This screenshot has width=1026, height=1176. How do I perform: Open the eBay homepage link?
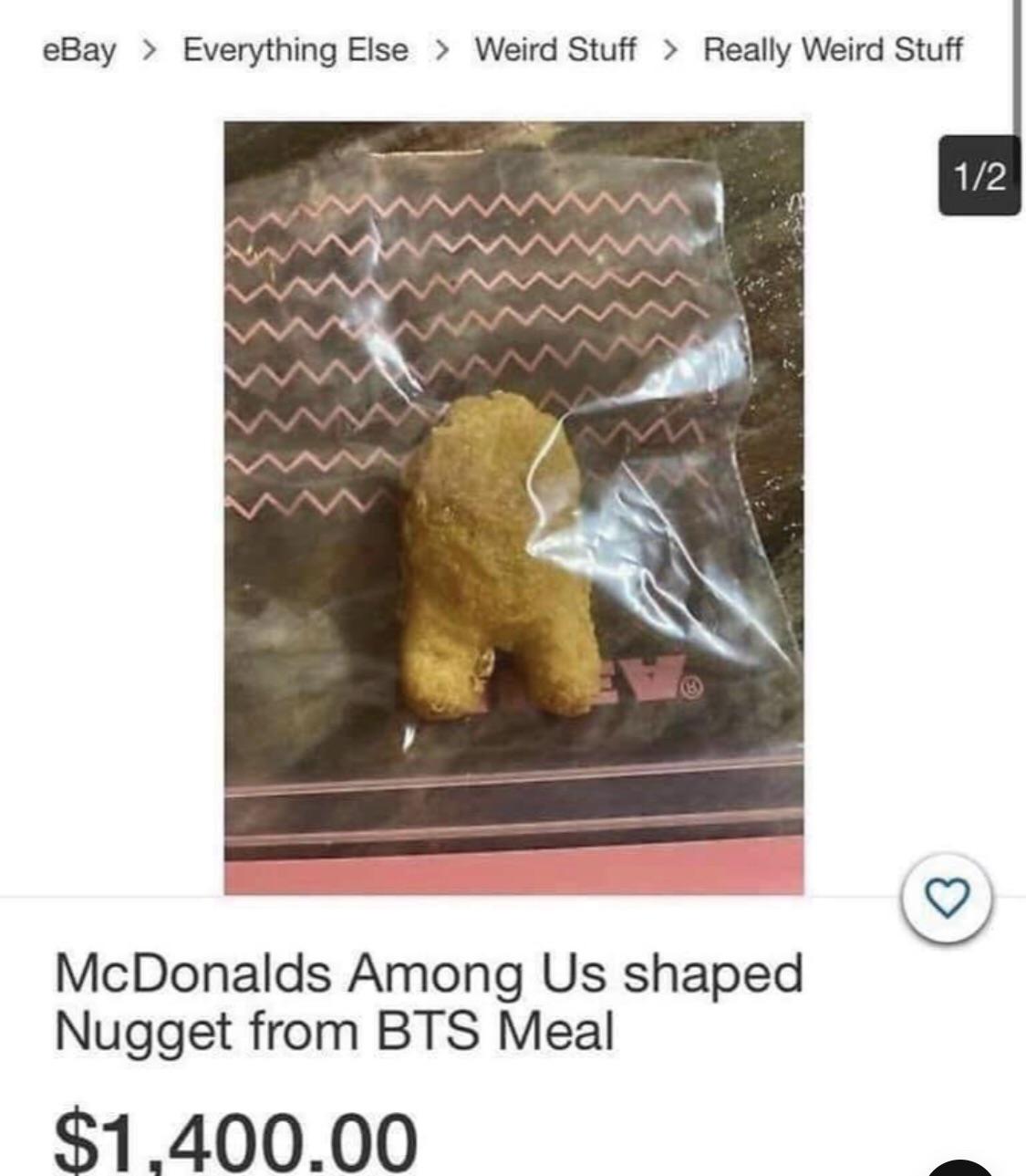pos(78,51)
